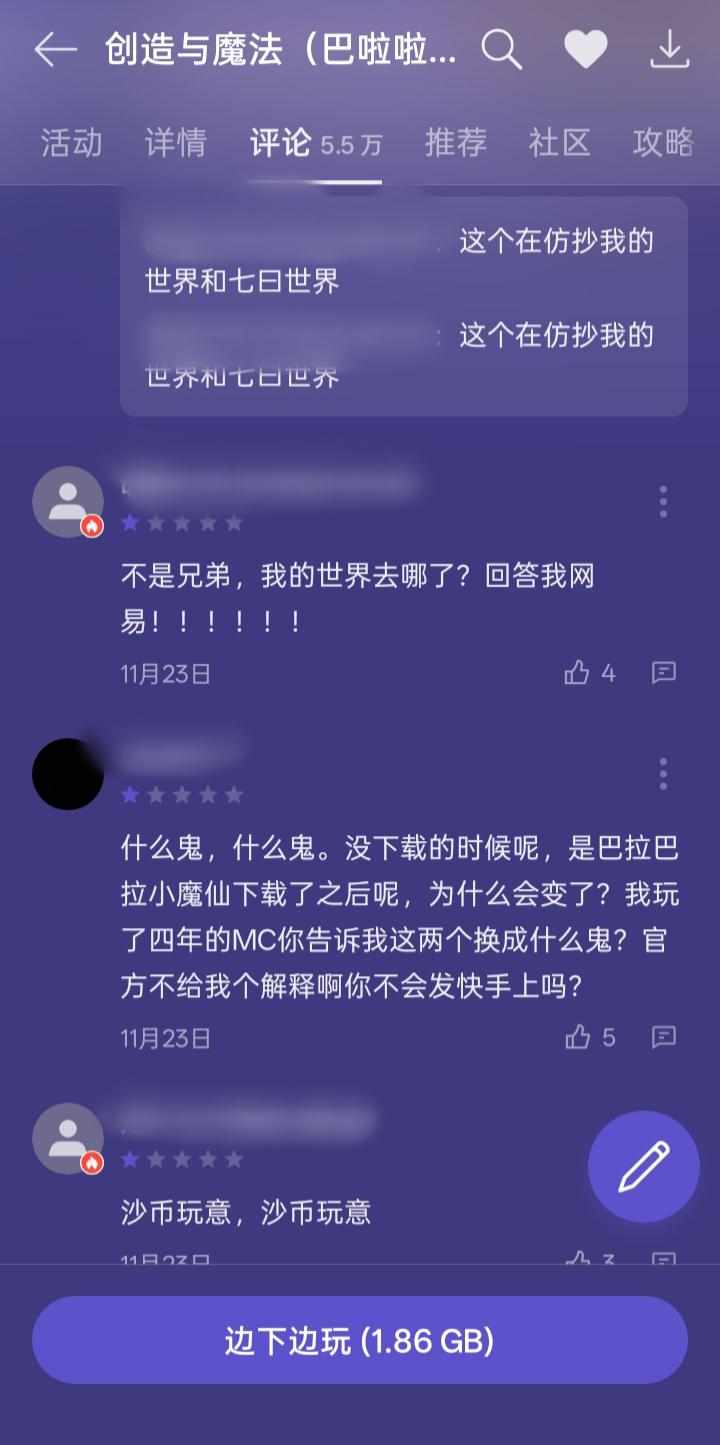Viewport: 720px width, 1445px height.
Task: Write a new review with the pencil button
Action: tap(643, 1166)
